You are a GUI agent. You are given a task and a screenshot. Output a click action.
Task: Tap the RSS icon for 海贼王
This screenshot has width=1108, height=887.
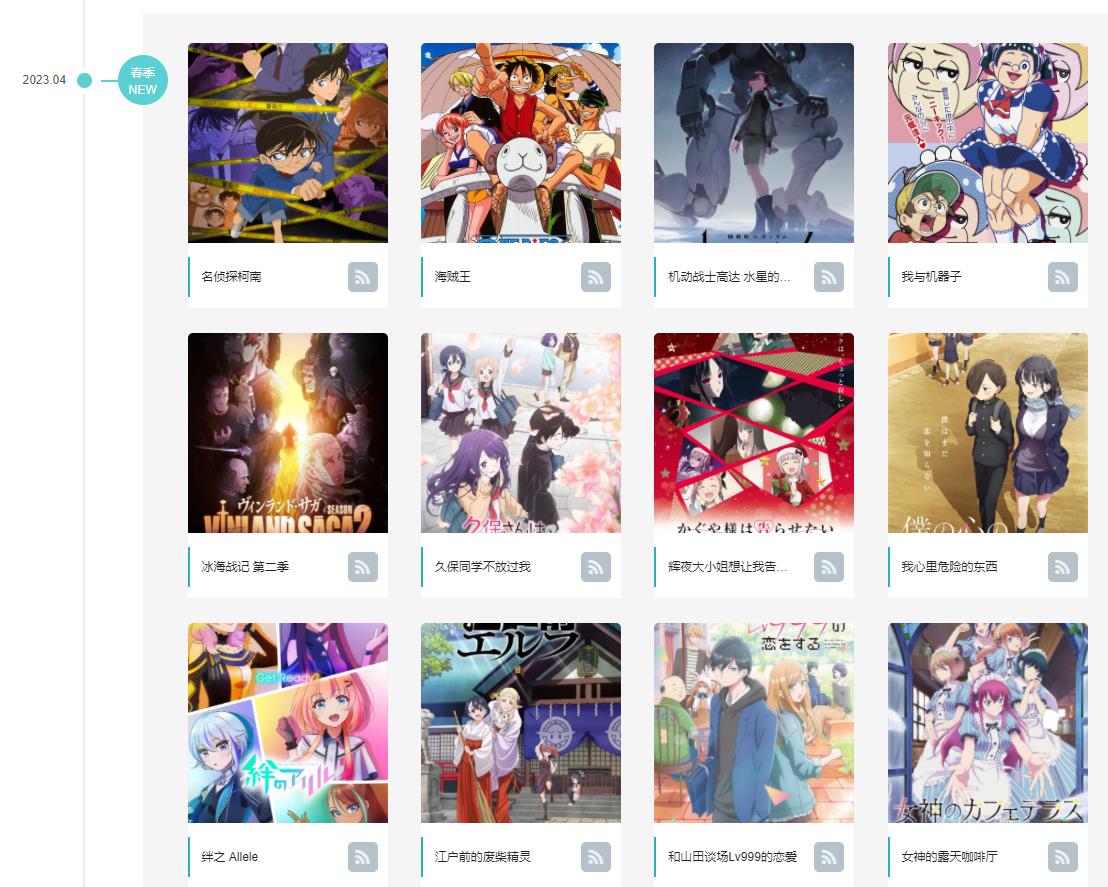(595, 277)
